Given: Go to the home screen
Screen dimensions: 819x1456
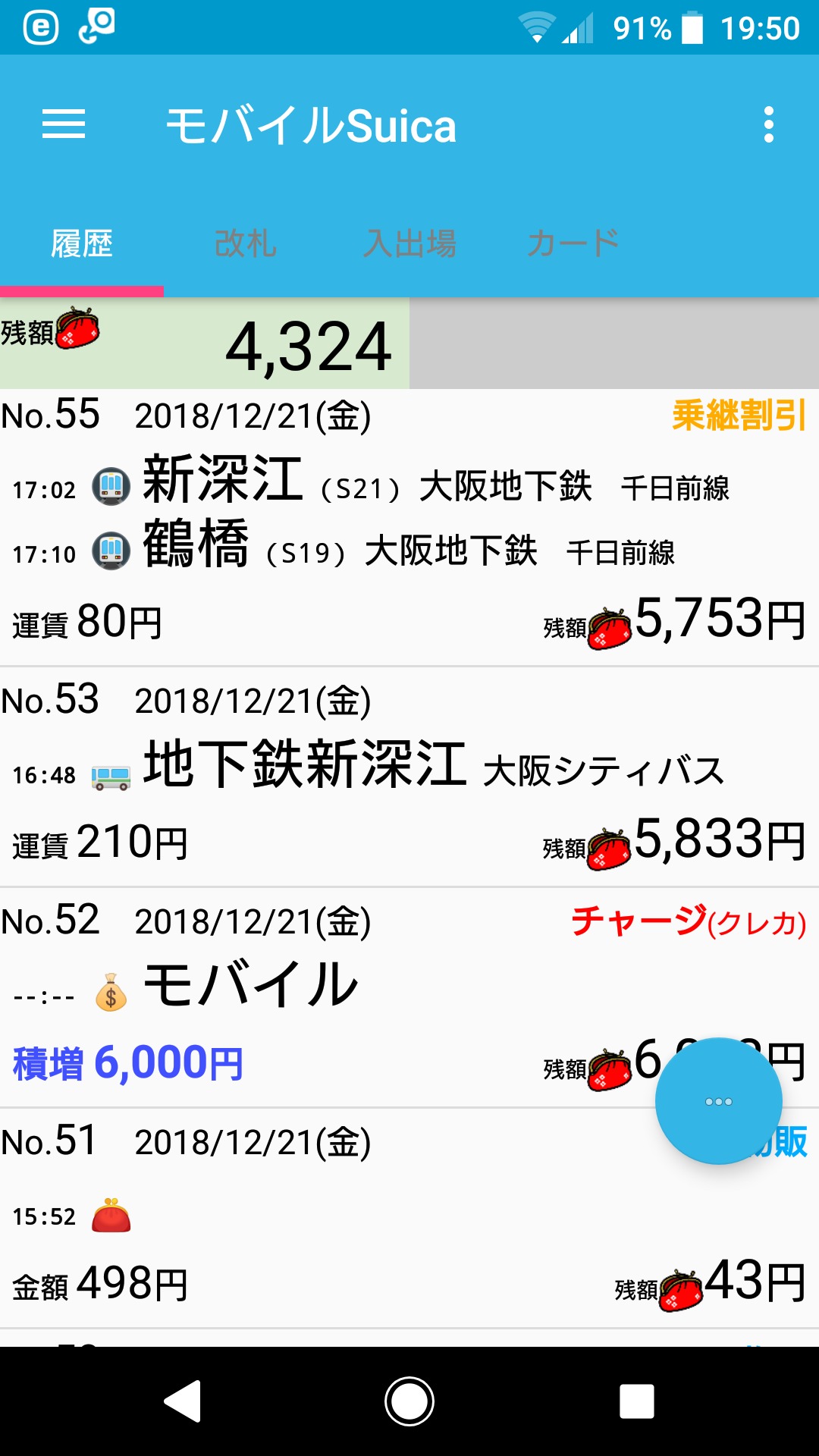Looking at the screenshot, I should [409, 1401].
